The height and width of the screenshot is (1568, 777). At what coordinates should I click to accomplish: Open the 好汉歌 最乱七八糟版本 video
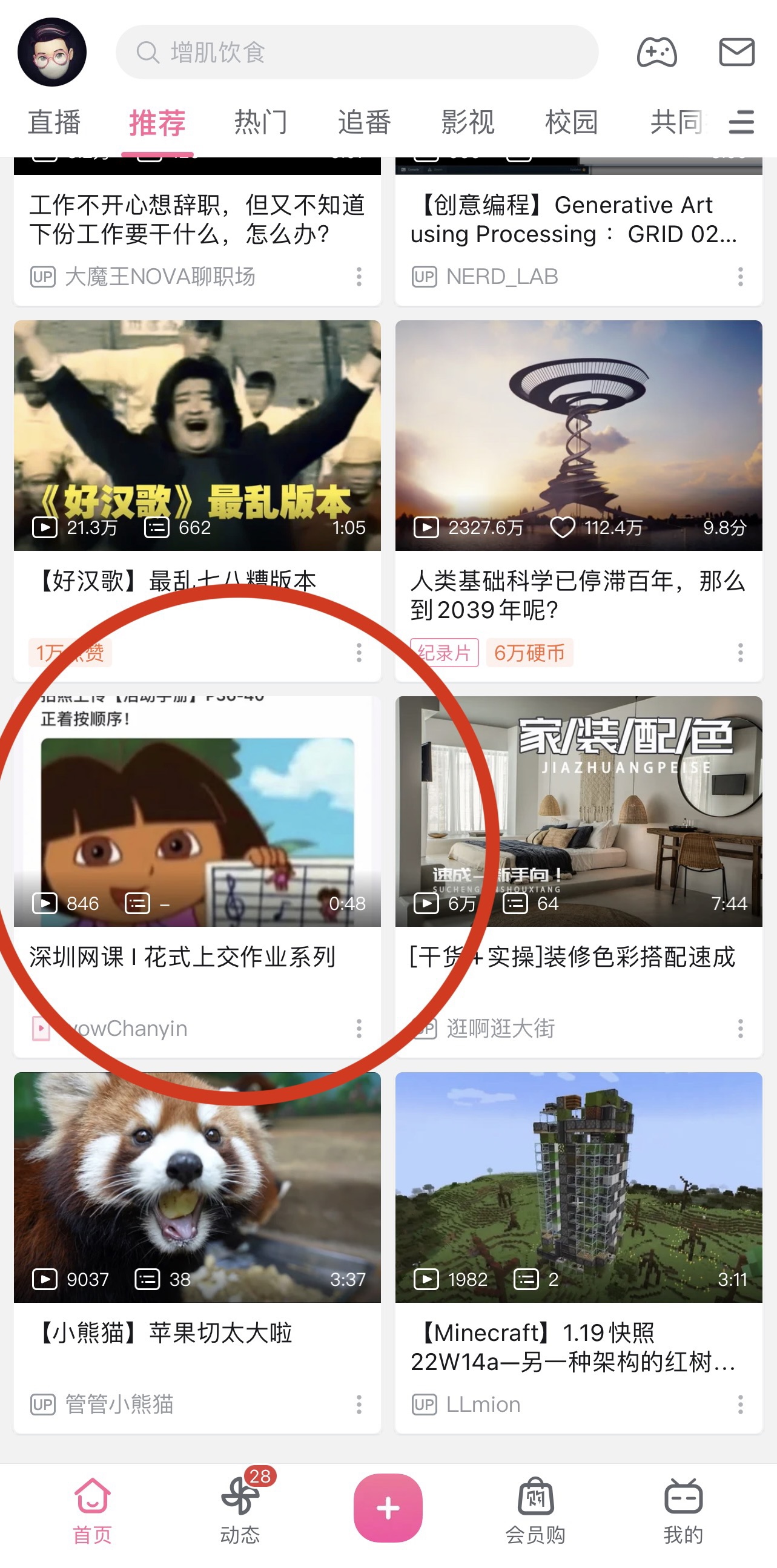click(197, 436)
